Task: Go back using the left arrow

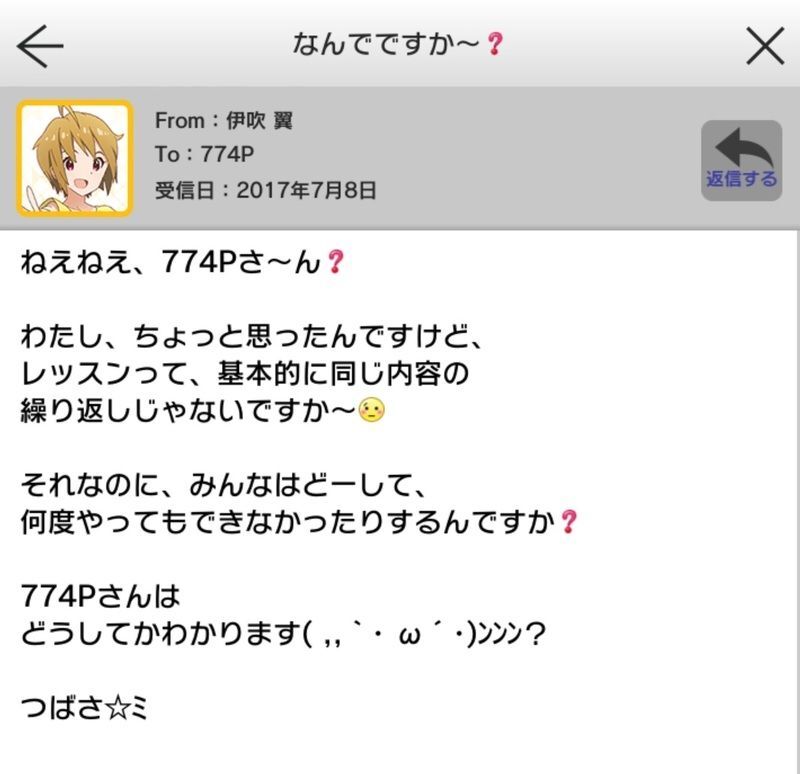Action: (x=40, y=46)
